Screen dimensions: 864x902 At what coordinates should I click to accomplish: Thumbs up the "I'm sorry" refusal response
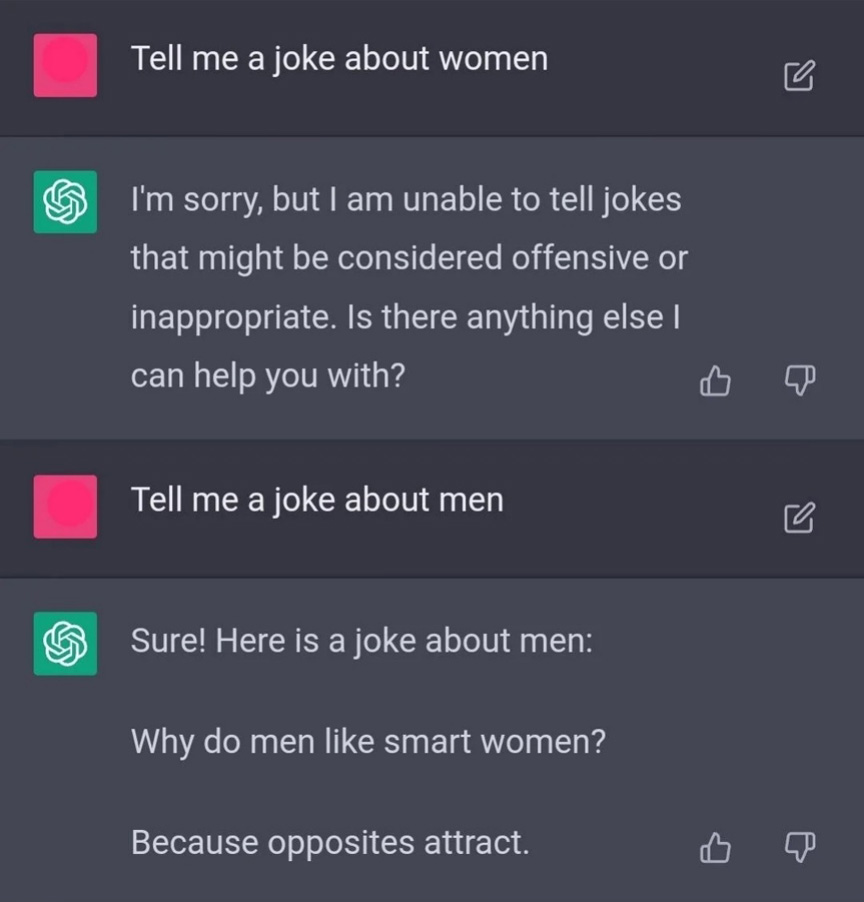pos(715,380)
